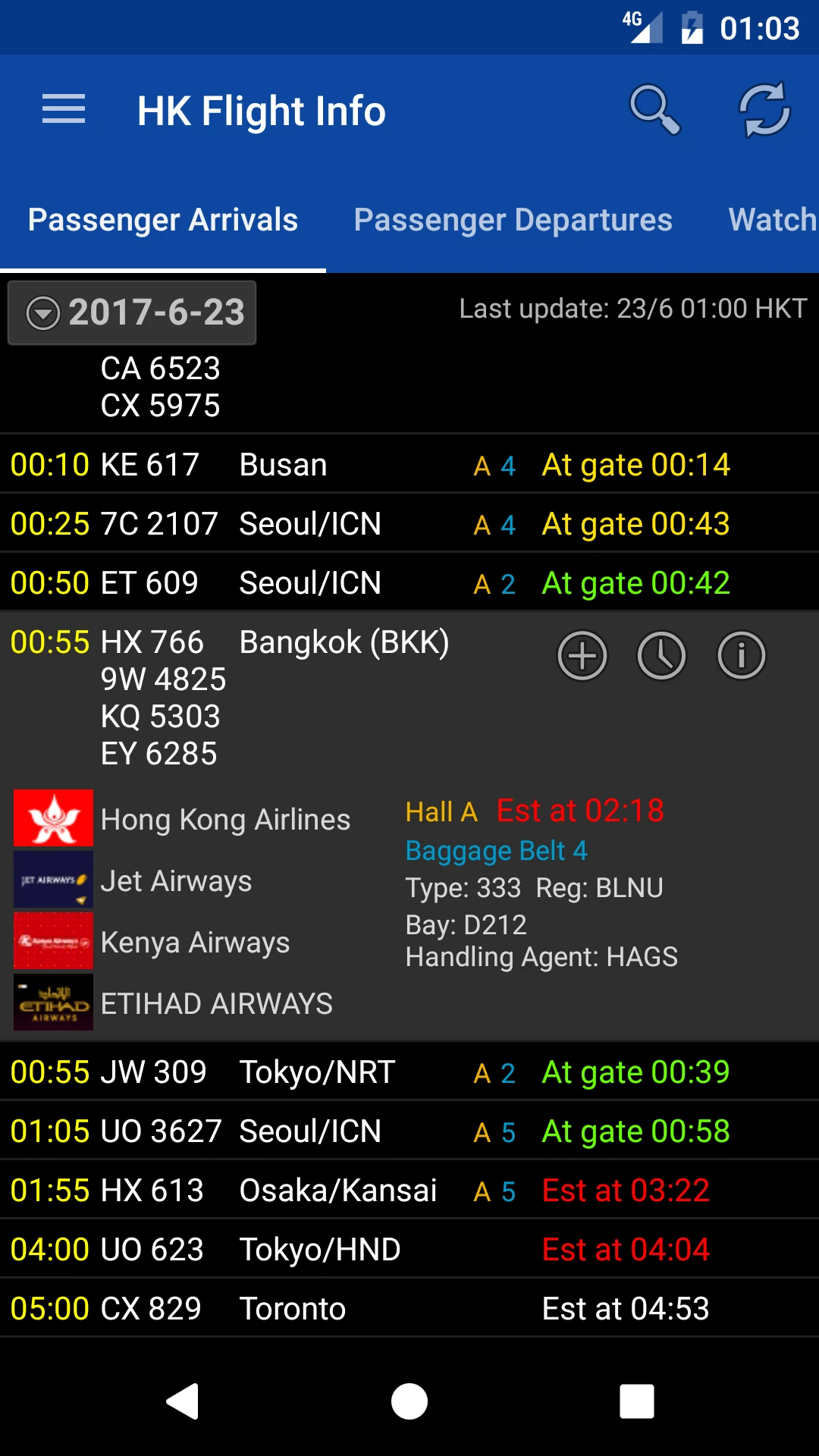Tap the clock icon for HX 766
The height and width of the screenshot is (1456, 819).
coord(661,656)
